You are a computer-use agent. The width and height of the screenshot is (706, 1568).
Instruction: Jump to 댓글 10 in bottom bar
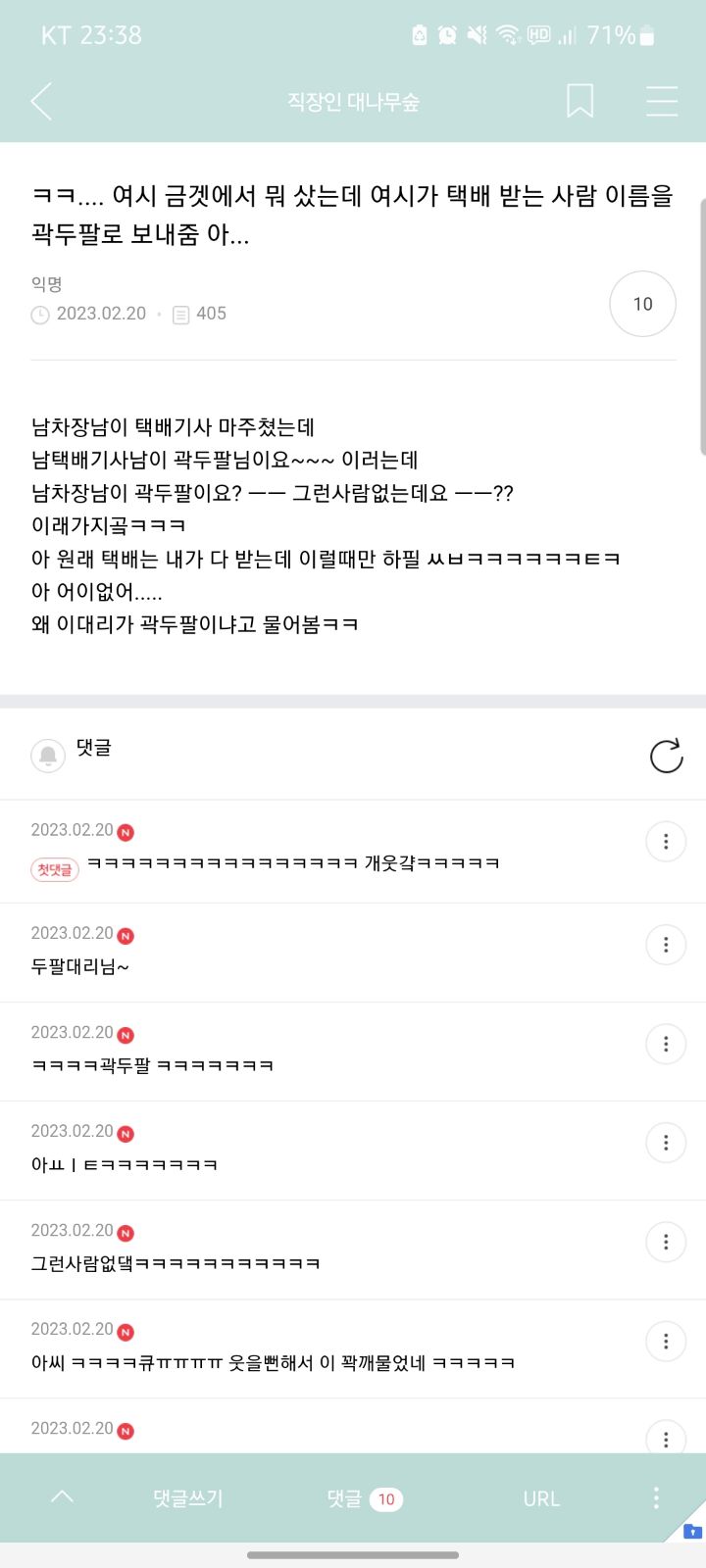point(365,1498)
